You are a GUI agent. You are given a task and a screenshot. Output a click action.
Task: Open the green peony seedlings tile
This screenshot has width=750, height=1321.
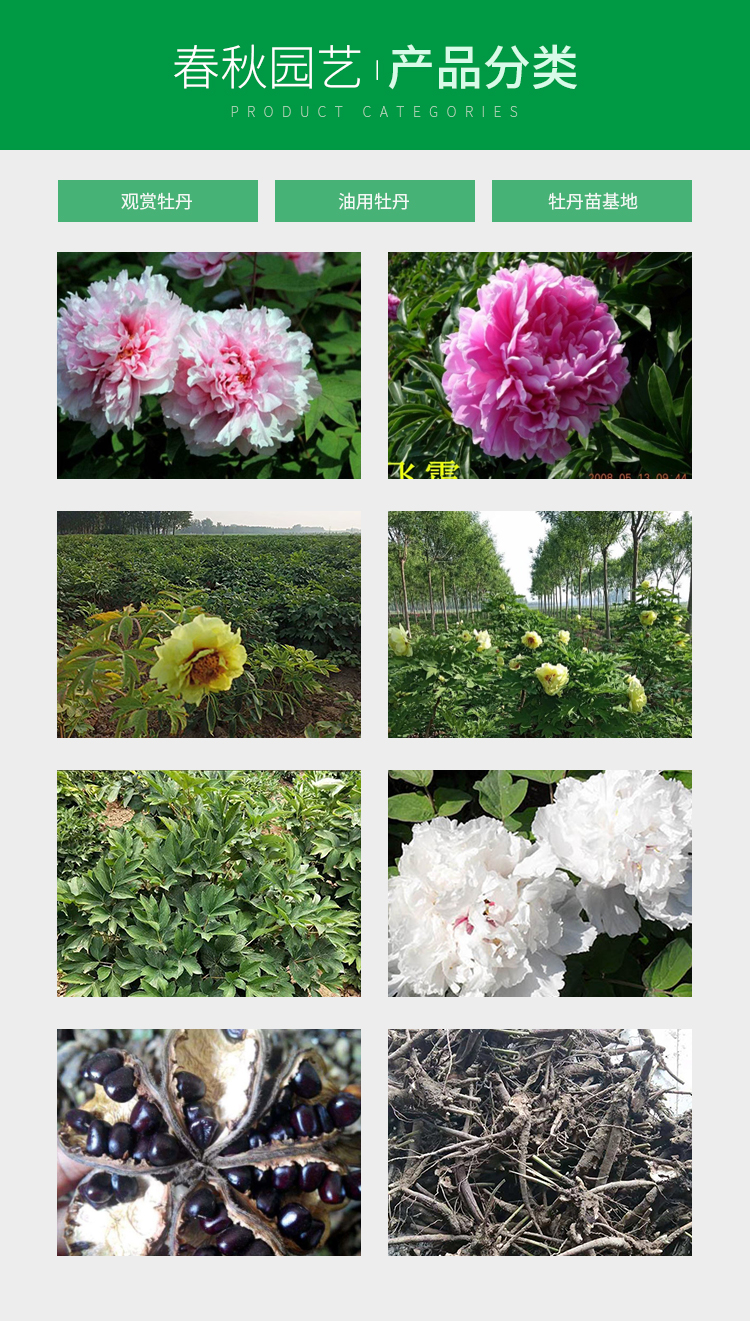click(209, 883)
